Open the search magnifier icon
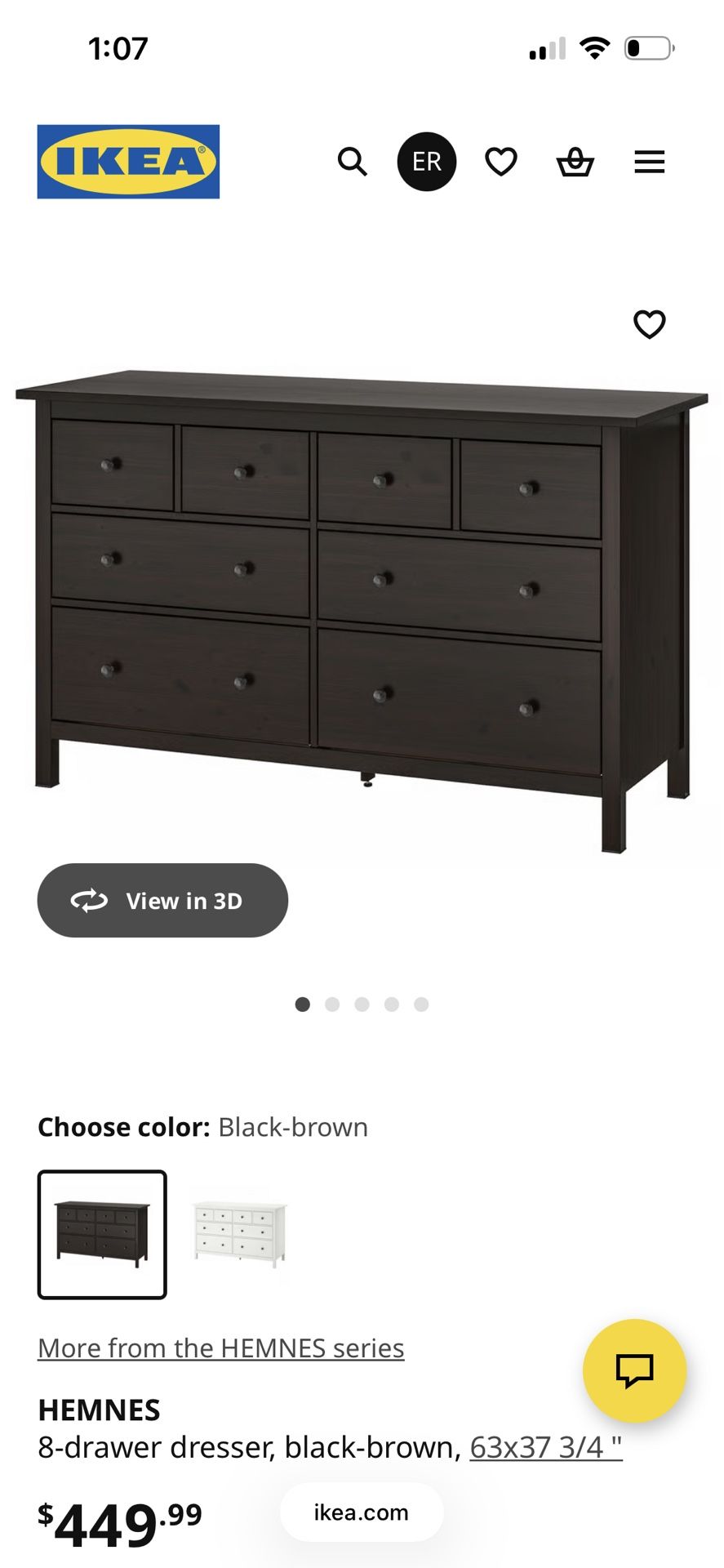724x1568 pixels. pos(352,162)
